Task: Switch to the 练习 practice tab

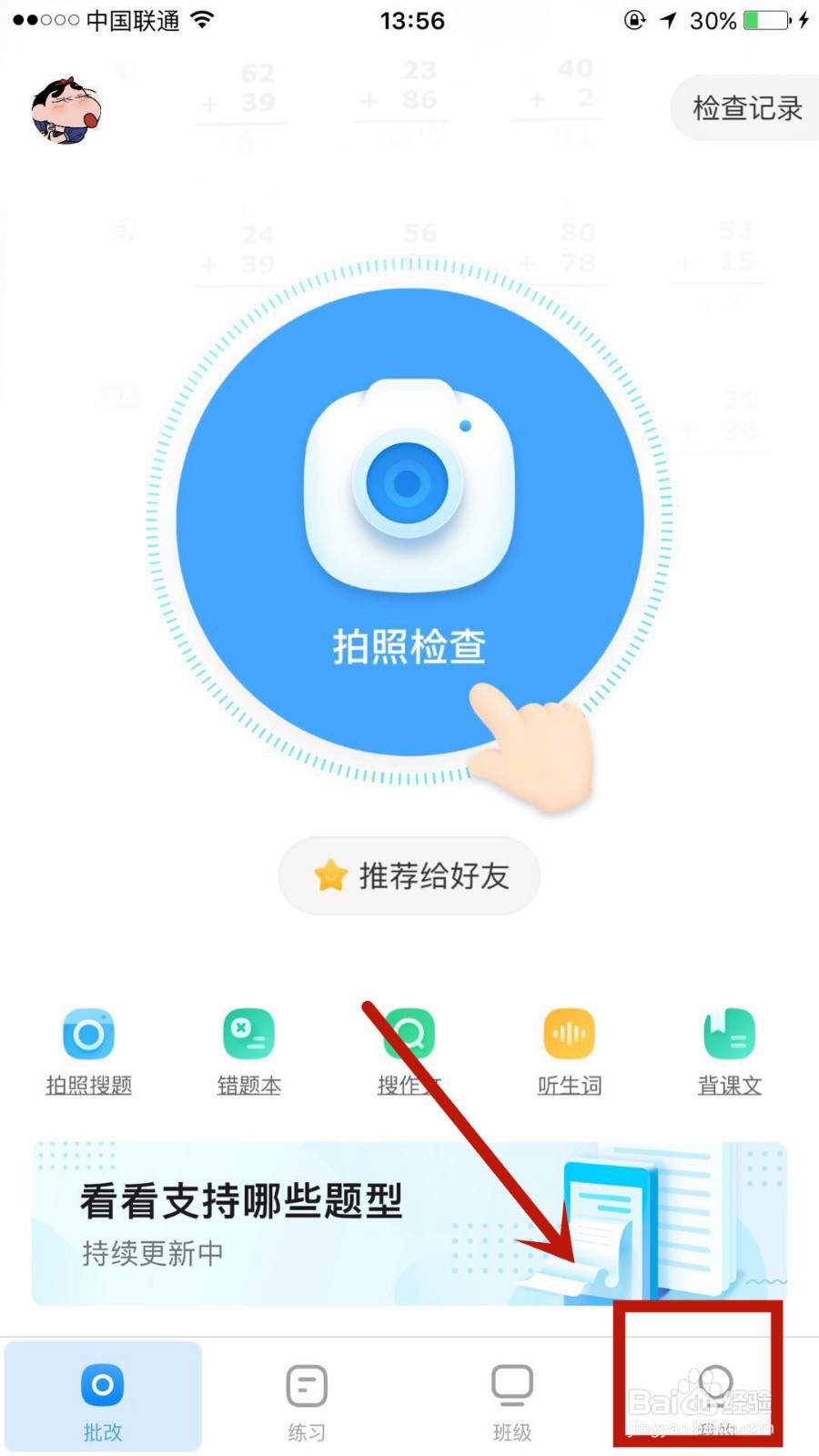Action: pos(307,1397)
